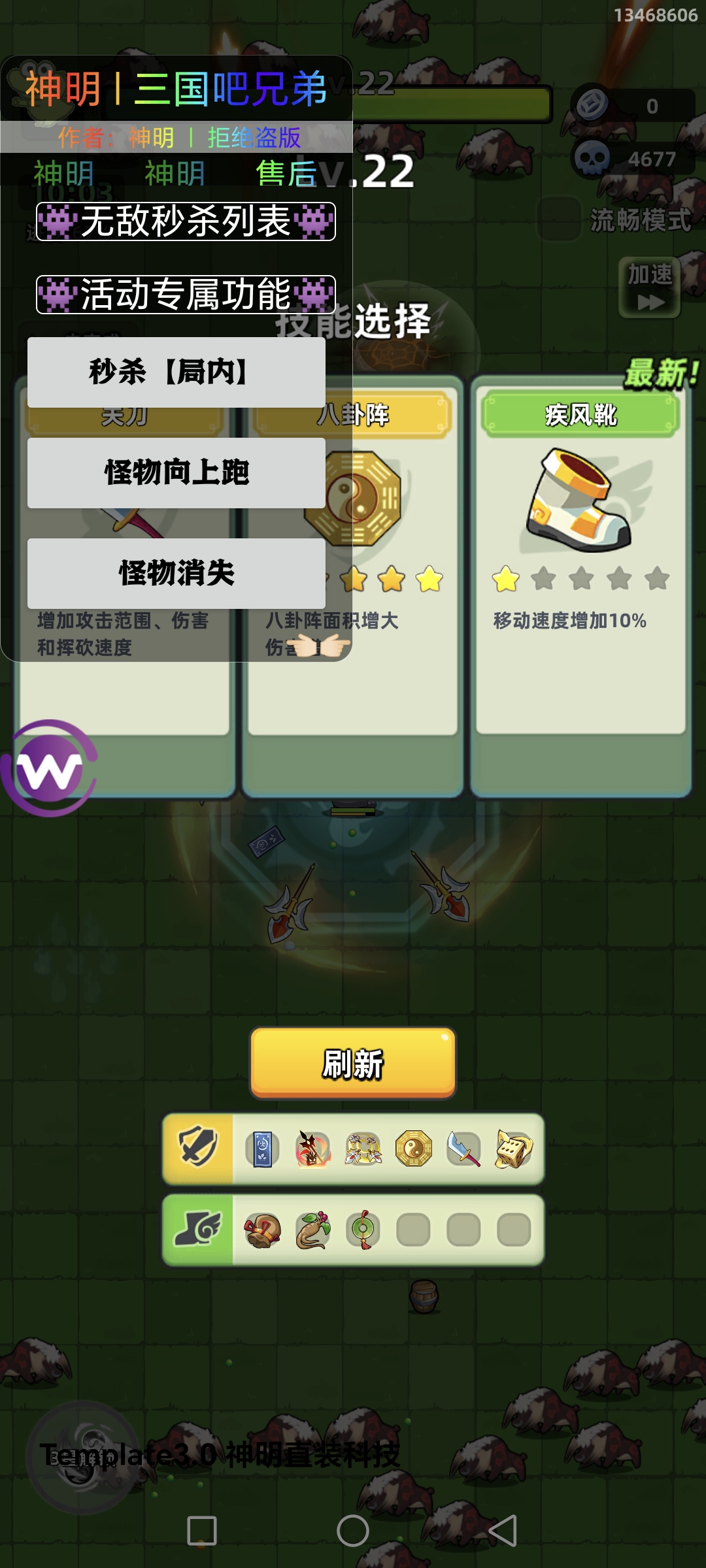Tap the 加速 speed-up button
This screenshot has width=706, height=1568.
pos(650,287)
